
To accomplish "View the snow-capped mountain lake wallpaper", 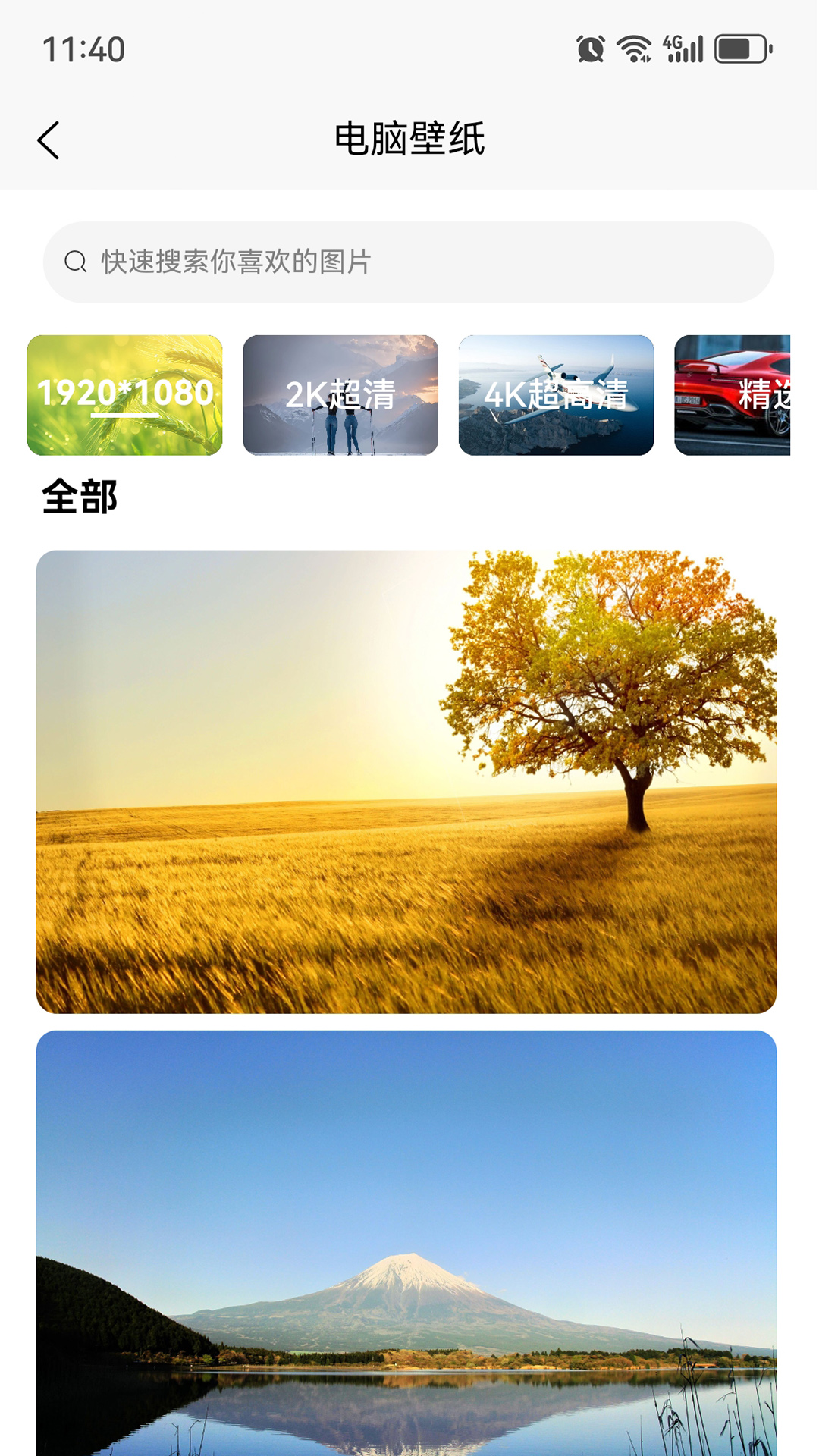I will click(x=406, y=1244).
